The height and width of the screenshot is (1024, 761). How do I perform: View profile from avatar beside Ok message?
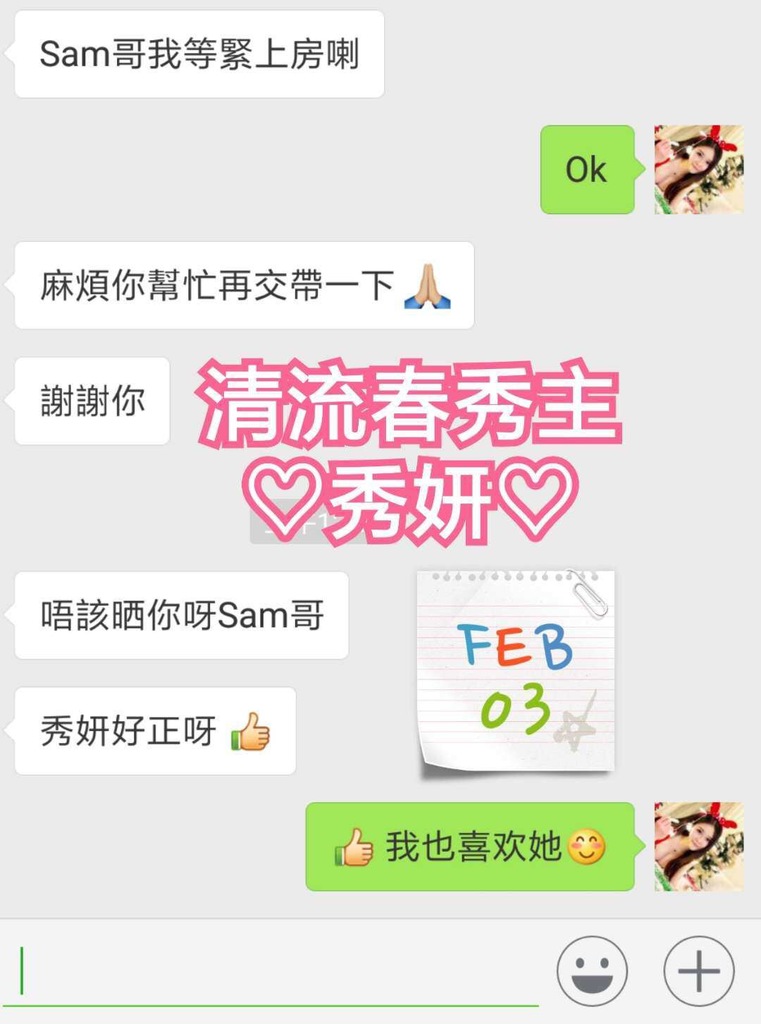coord(699,169)
